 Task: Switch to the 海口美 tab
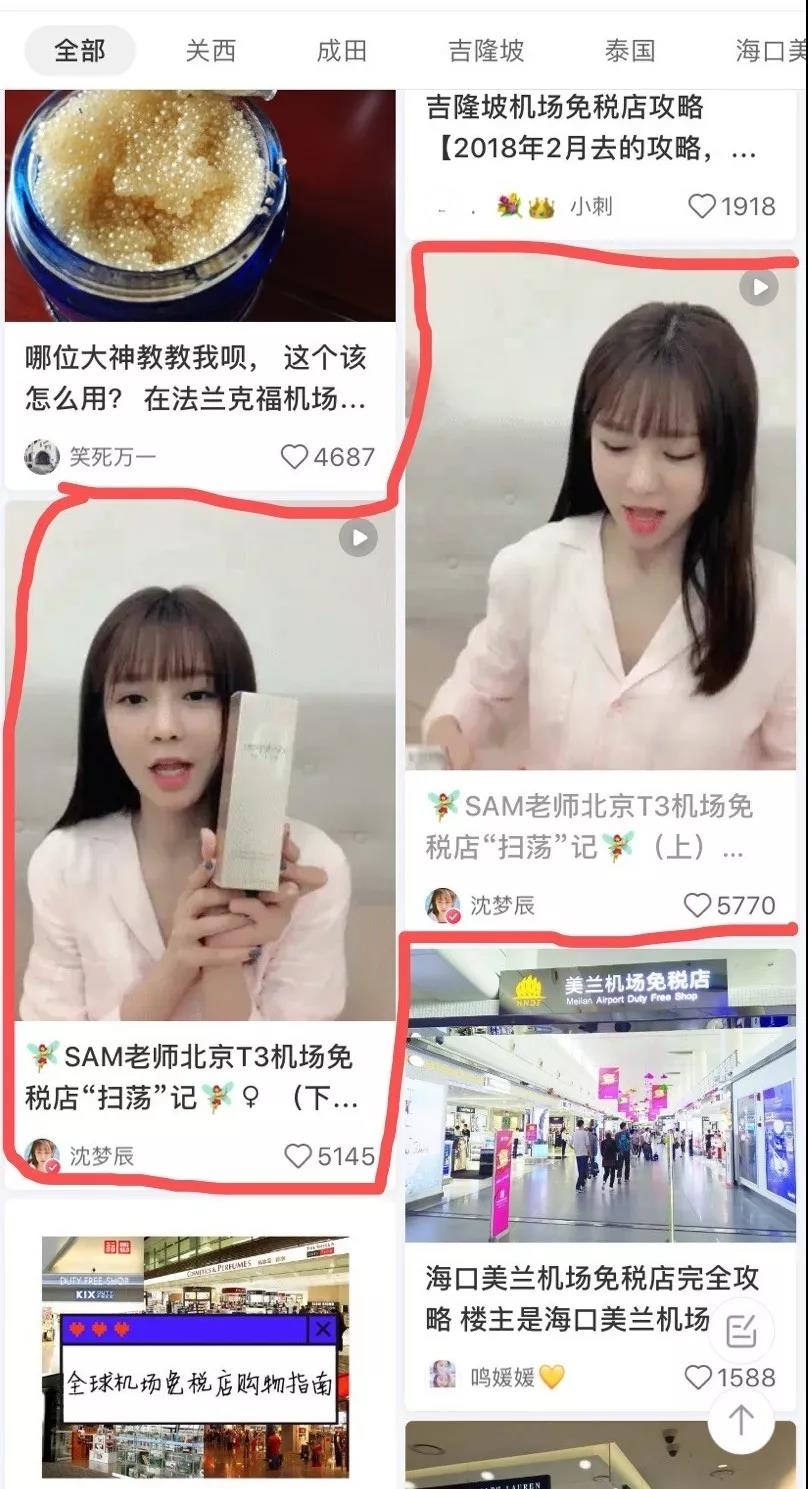pyautogui.click(x=770, y=51)
